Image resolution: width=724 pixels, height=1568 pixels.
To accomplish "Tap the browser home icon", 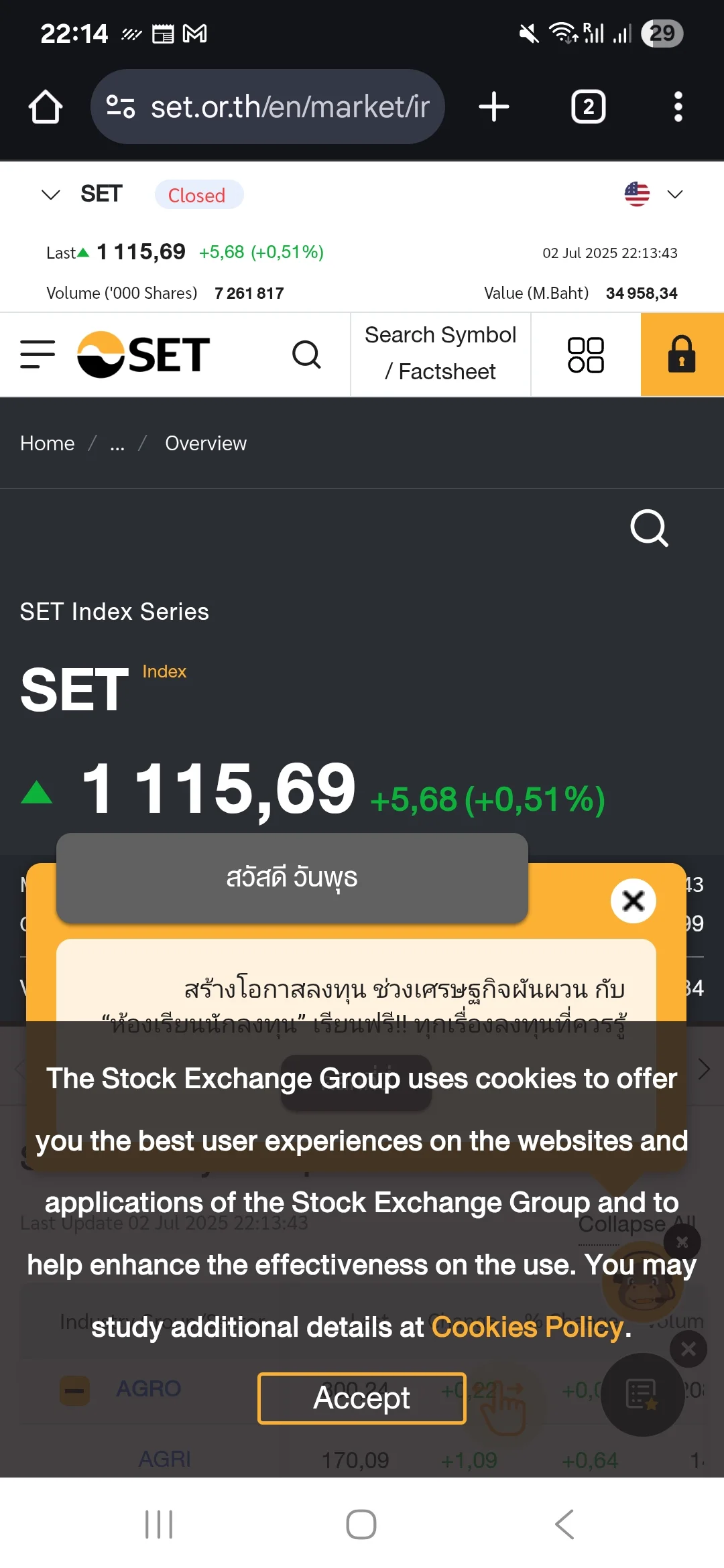I will (44, 107).
